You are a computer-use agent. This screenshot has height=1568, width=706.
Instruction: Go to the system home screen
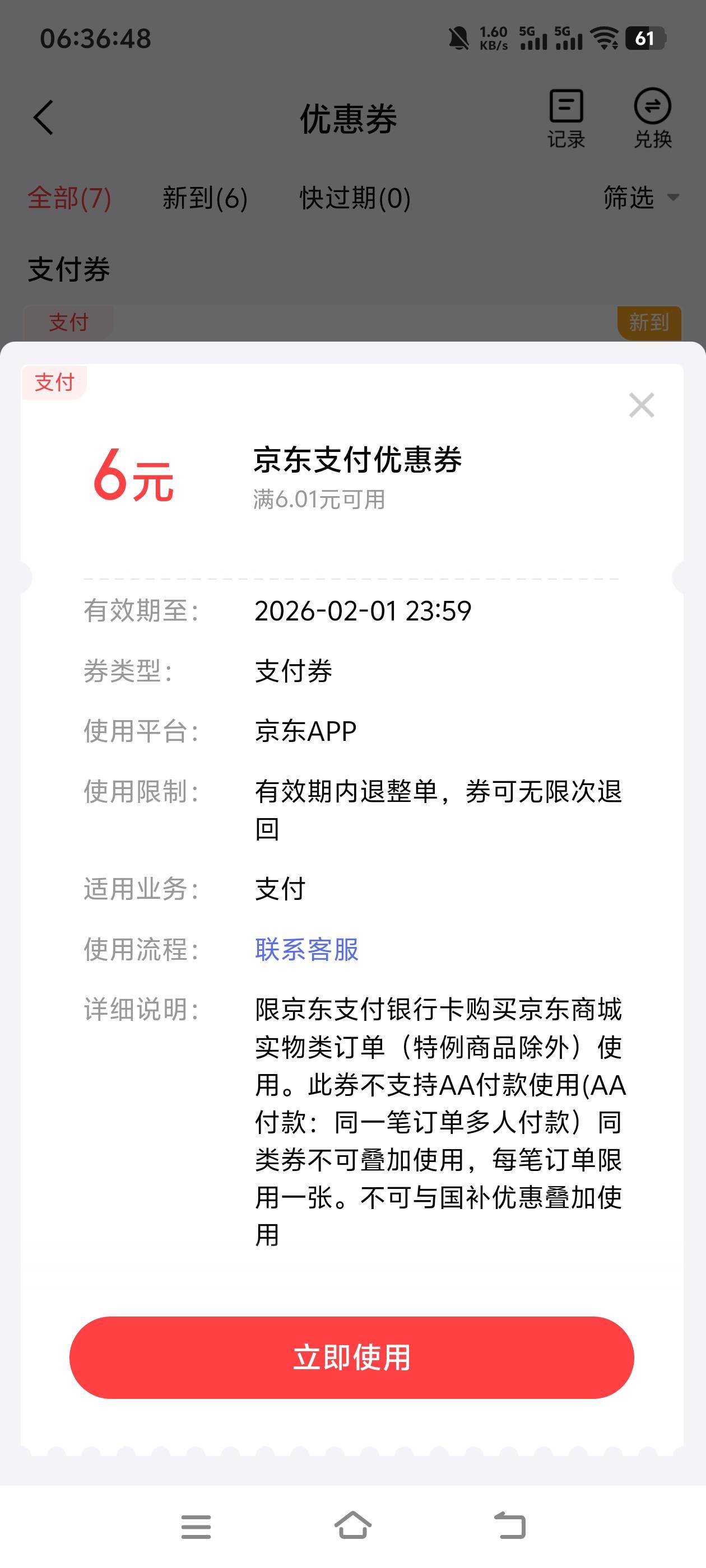352,1526
